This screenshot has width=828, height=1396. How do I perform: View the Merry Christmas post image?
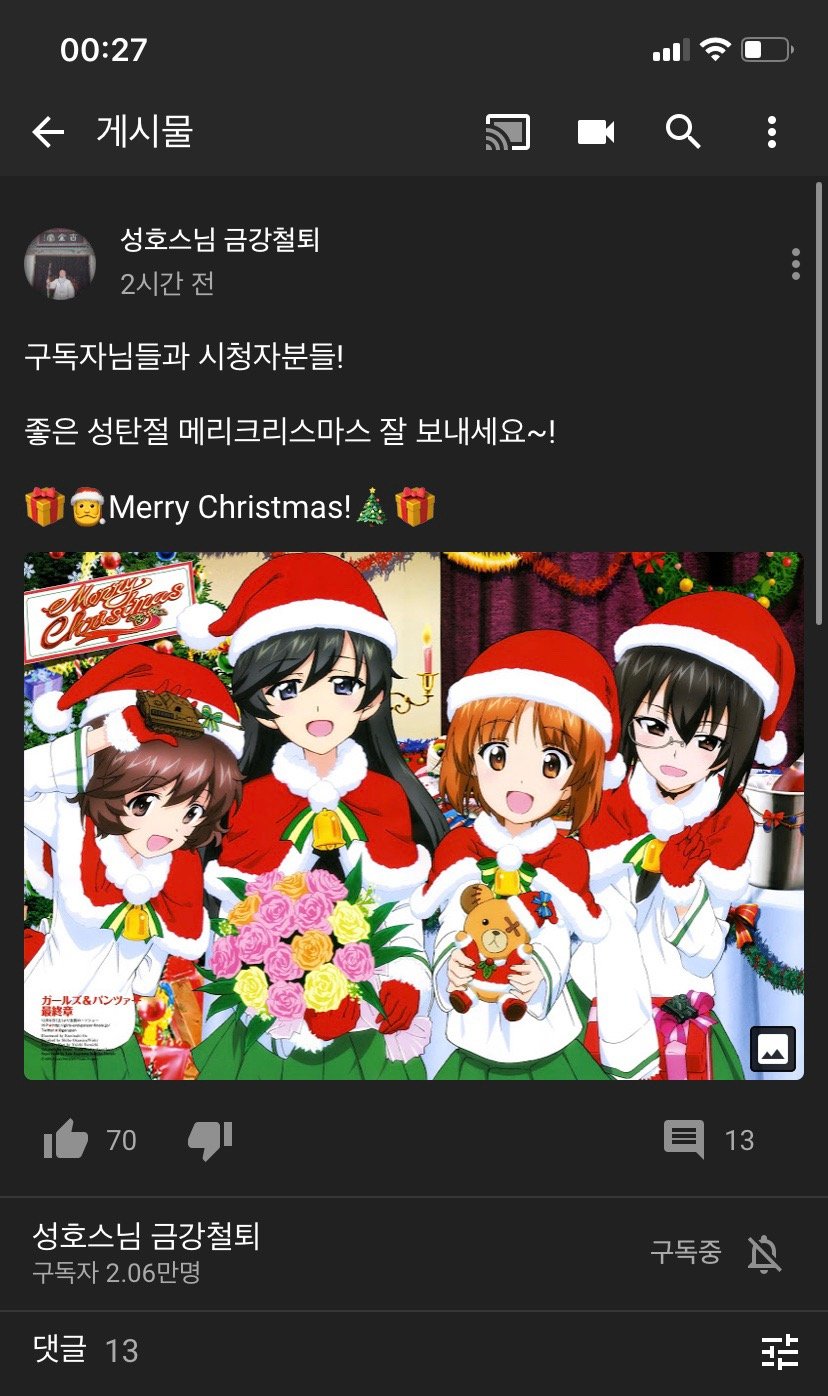point(413,815)
